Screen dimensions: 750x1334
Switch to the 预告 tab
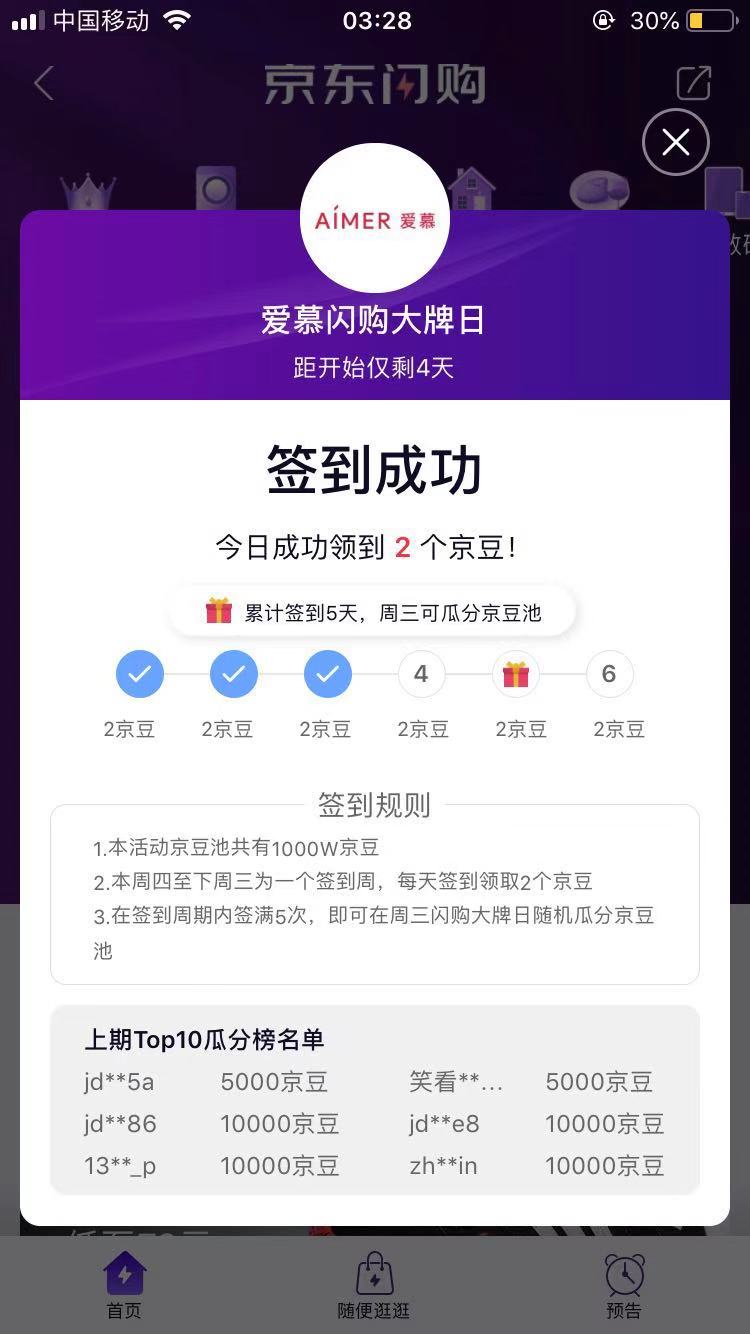click(x=624, y=1286)
